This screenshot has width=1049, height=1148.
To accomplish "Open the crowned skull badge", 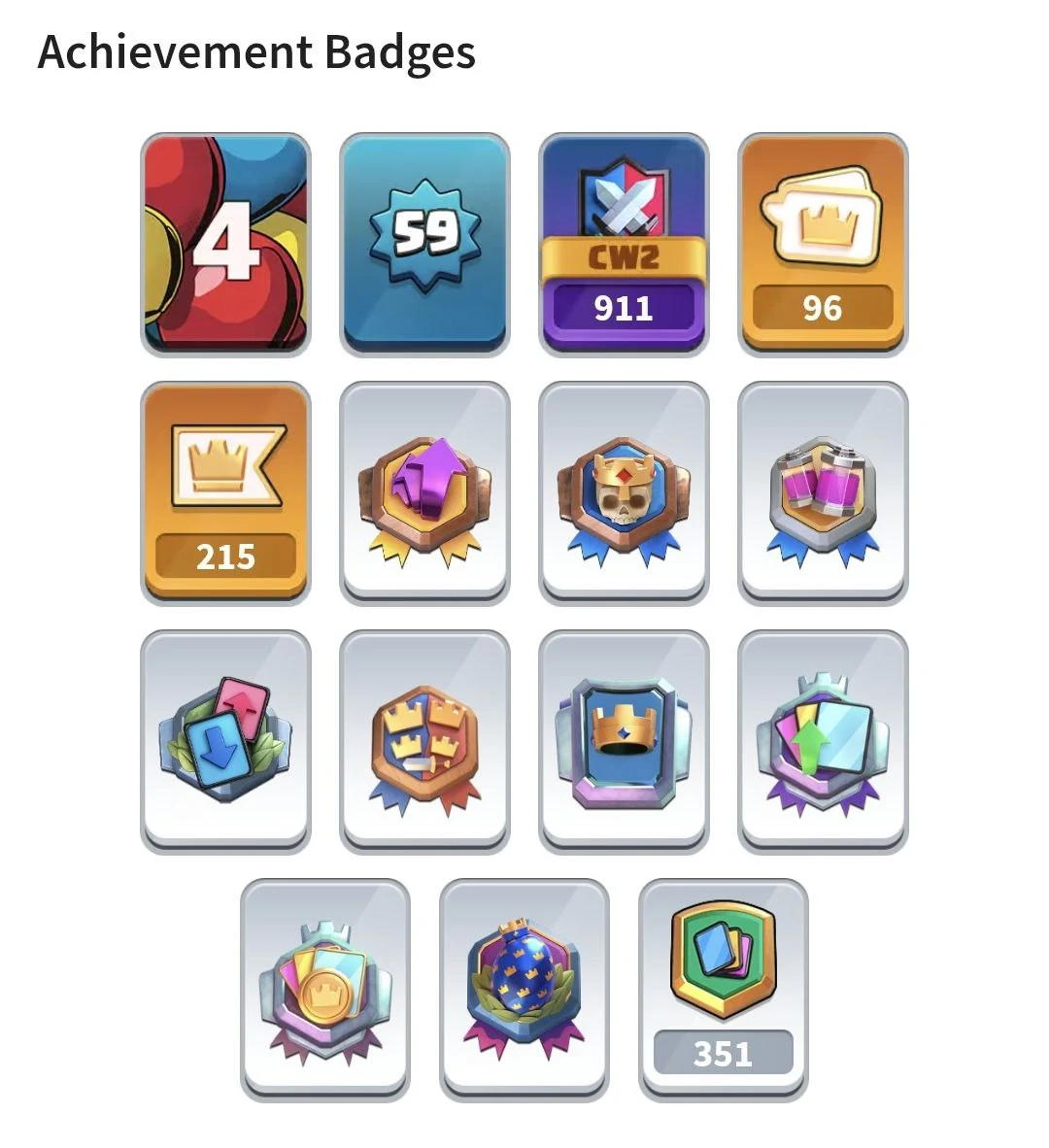I will [624, 492].
